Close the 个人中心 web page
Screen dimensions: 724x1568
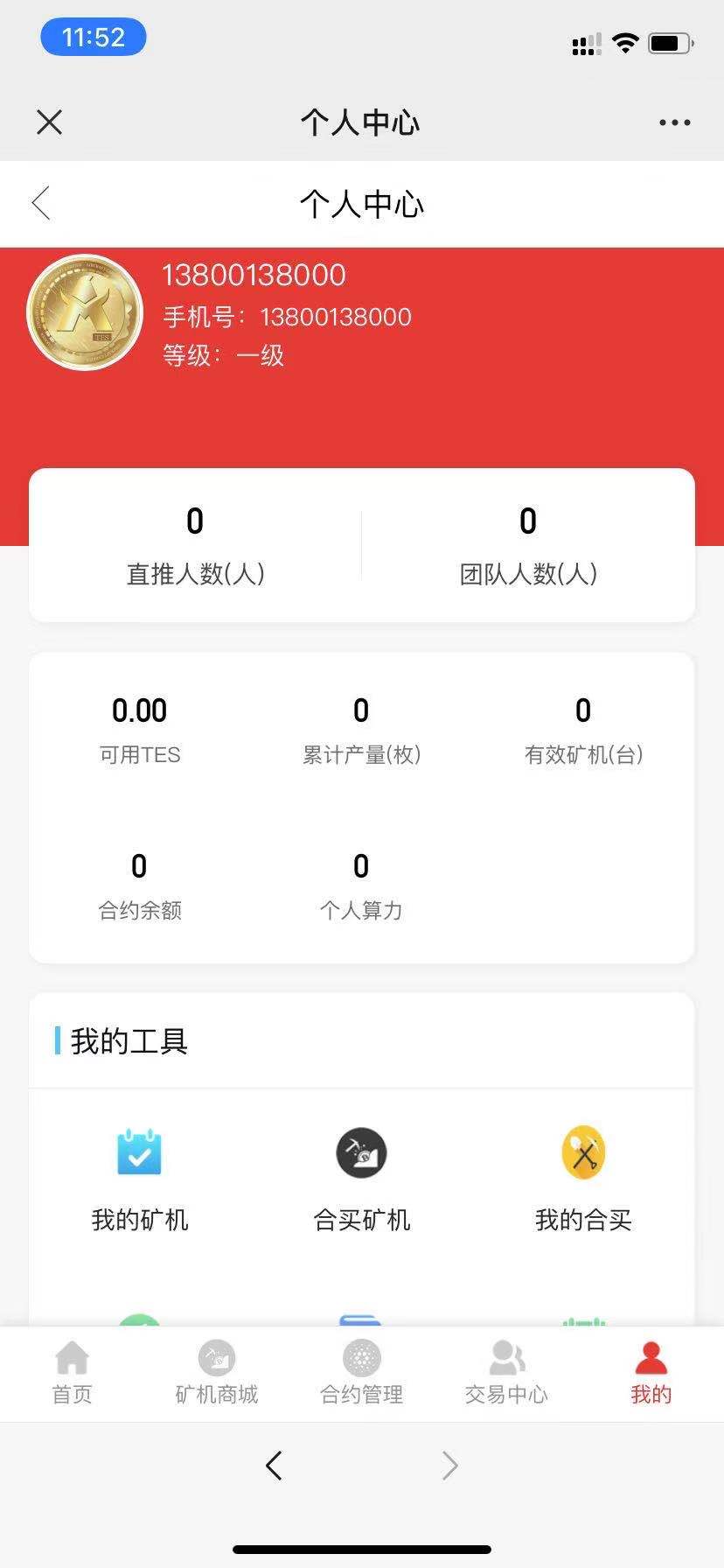[x=50, y=122]
